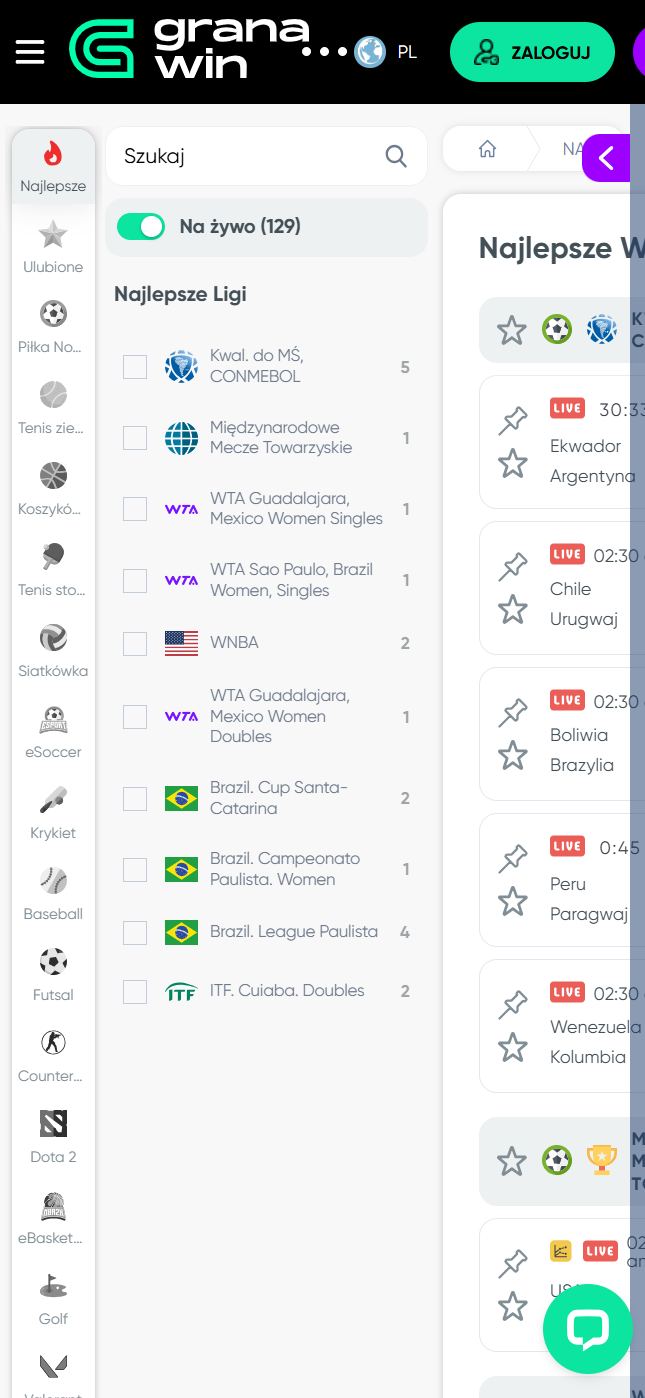This screenshot has height=1398, width=645.
Task: Pin the Chile vs Urugwaj match
Action: pyautogui.click(x=513, y=567)
